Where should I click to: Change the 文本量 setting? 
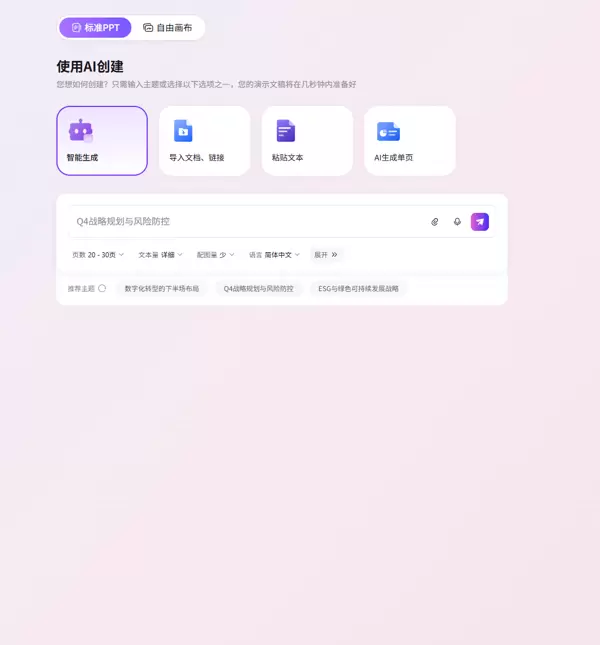click(x=161, y=255)
